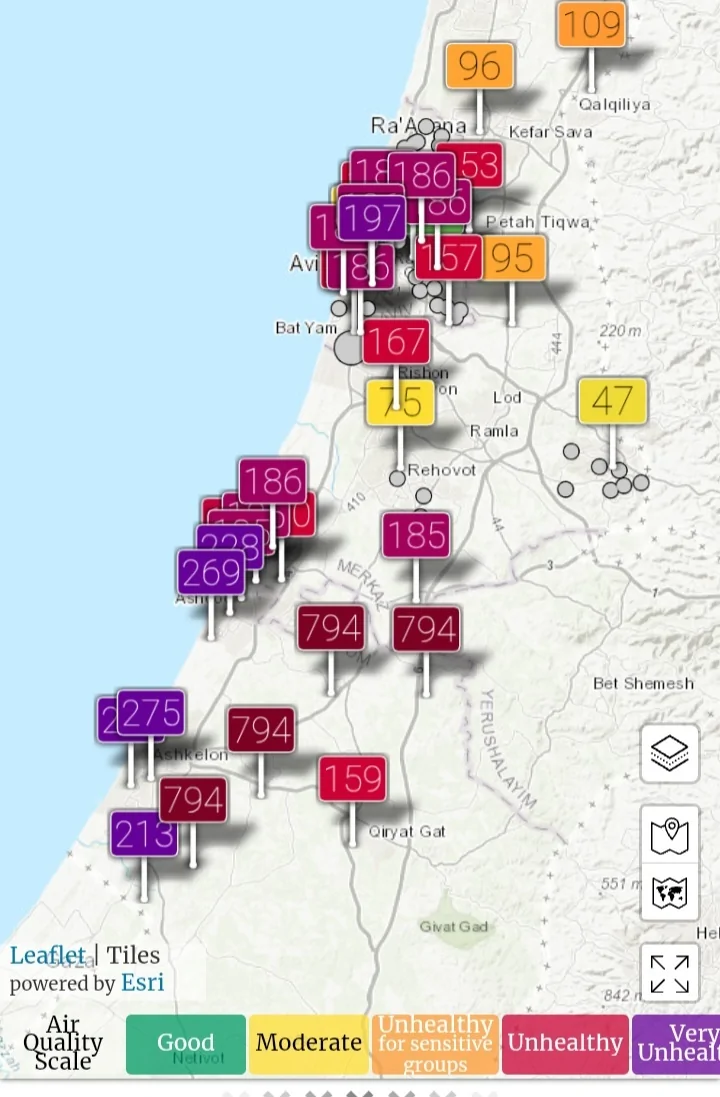Tap the orange marker reading 96
This screenshot has width=720, height=1097.
[480, 66]
